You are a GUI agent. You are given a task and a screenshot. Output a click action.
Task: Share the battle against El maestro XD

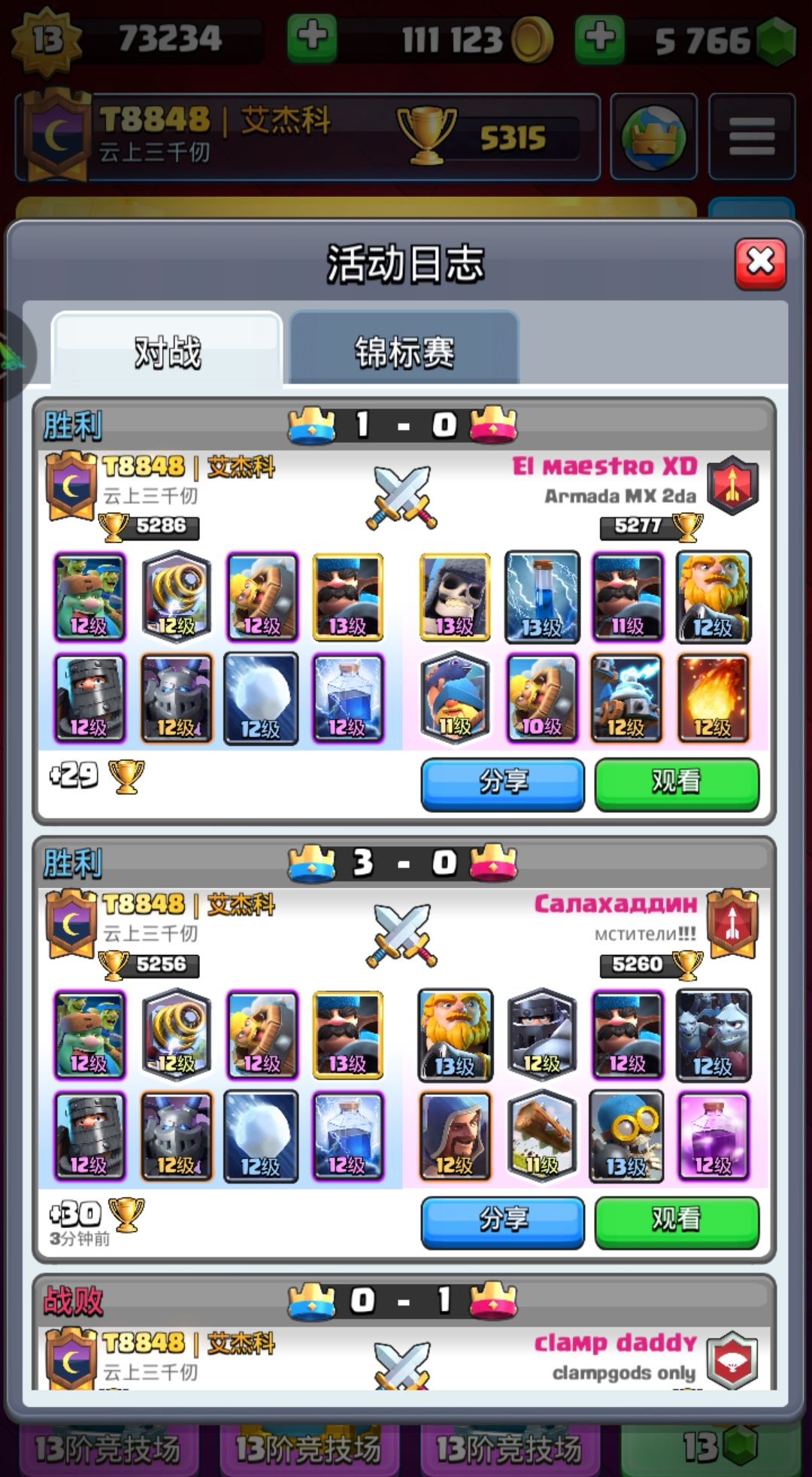click(502, 784)
